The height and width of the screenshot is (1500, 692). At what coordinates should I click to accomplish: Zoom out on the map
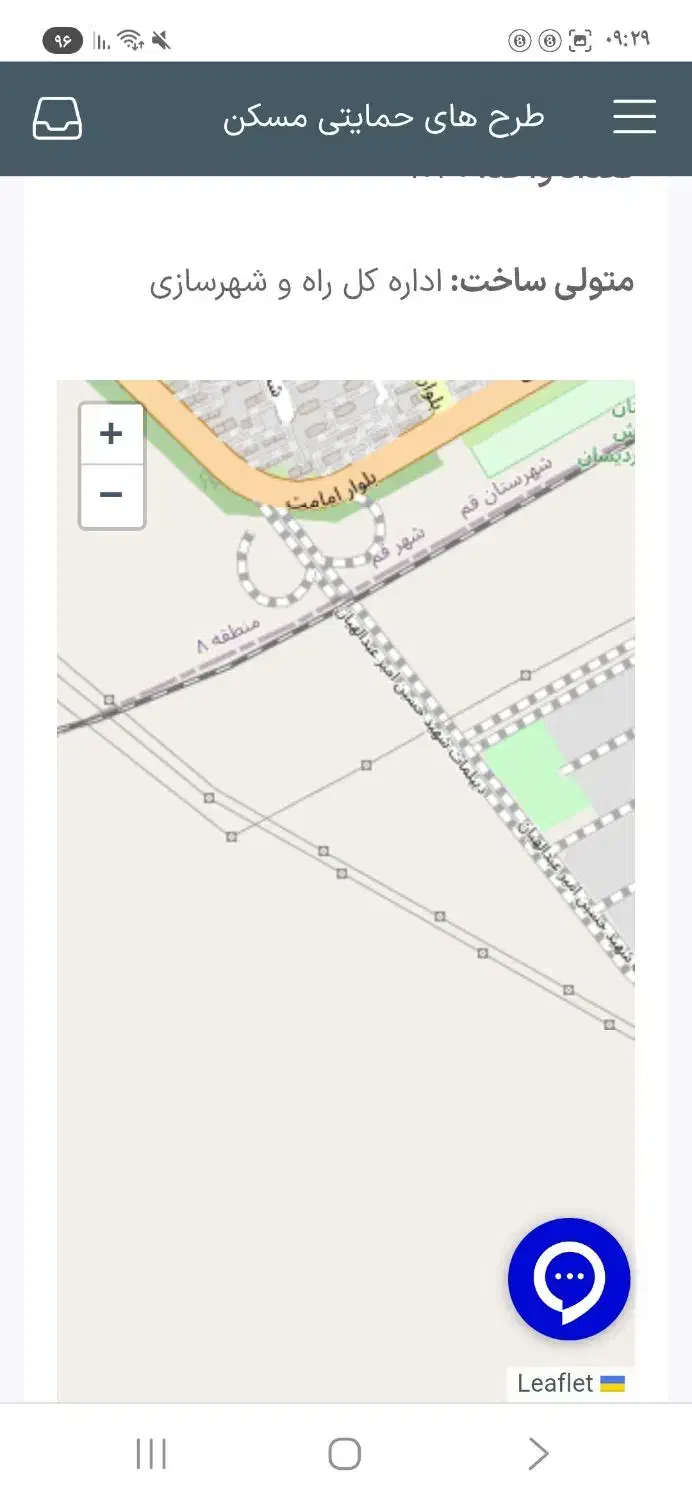tap(111, 495)
